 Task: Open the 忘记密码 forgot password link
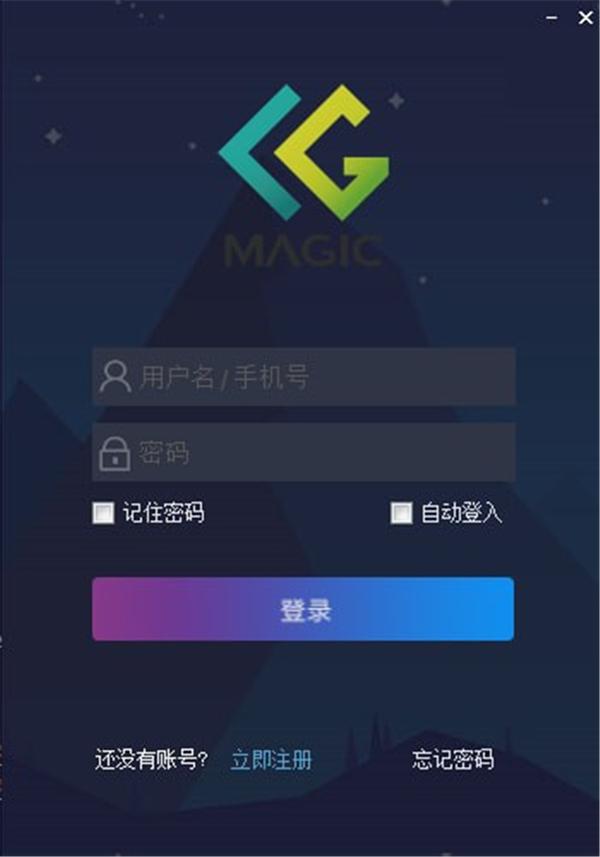pos(453,760)
